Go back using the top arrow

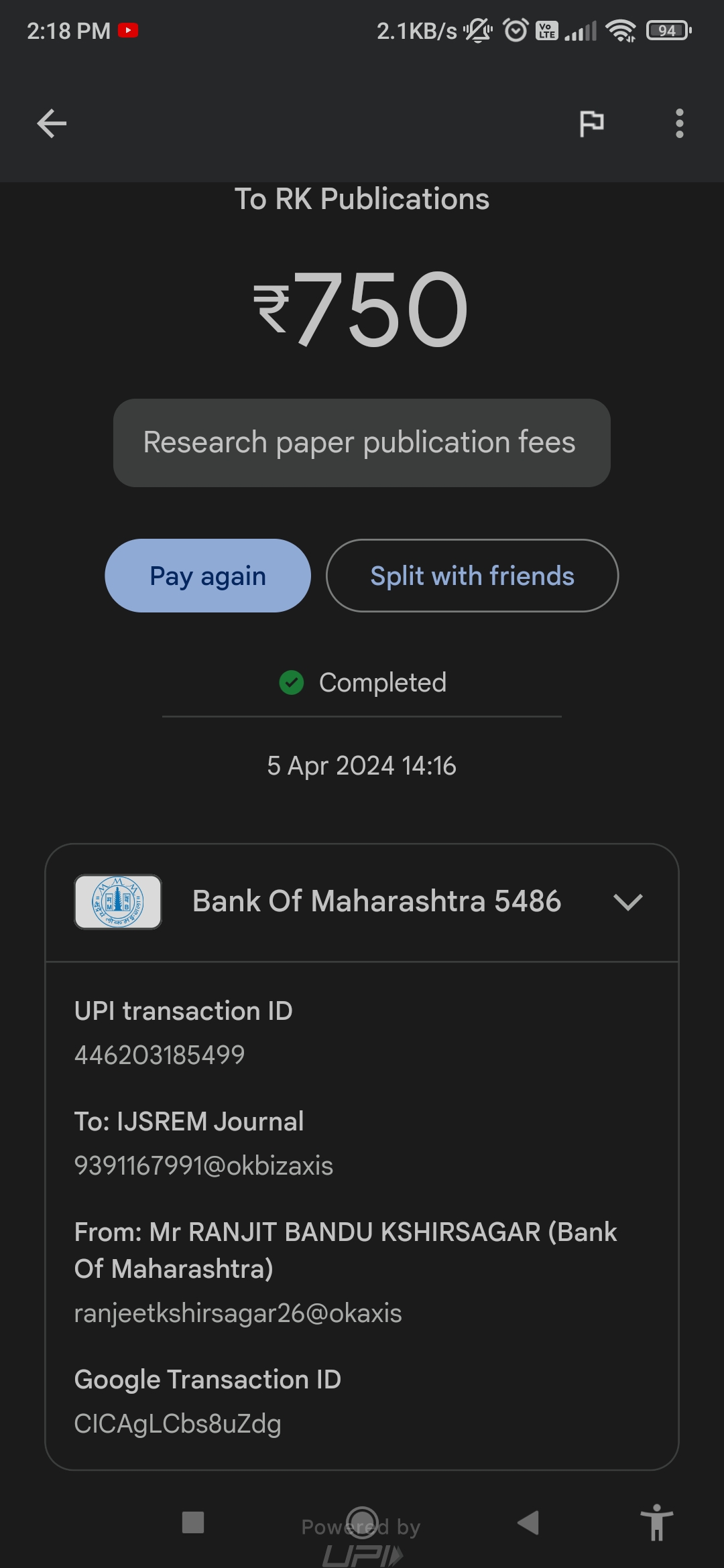(52, 124)
